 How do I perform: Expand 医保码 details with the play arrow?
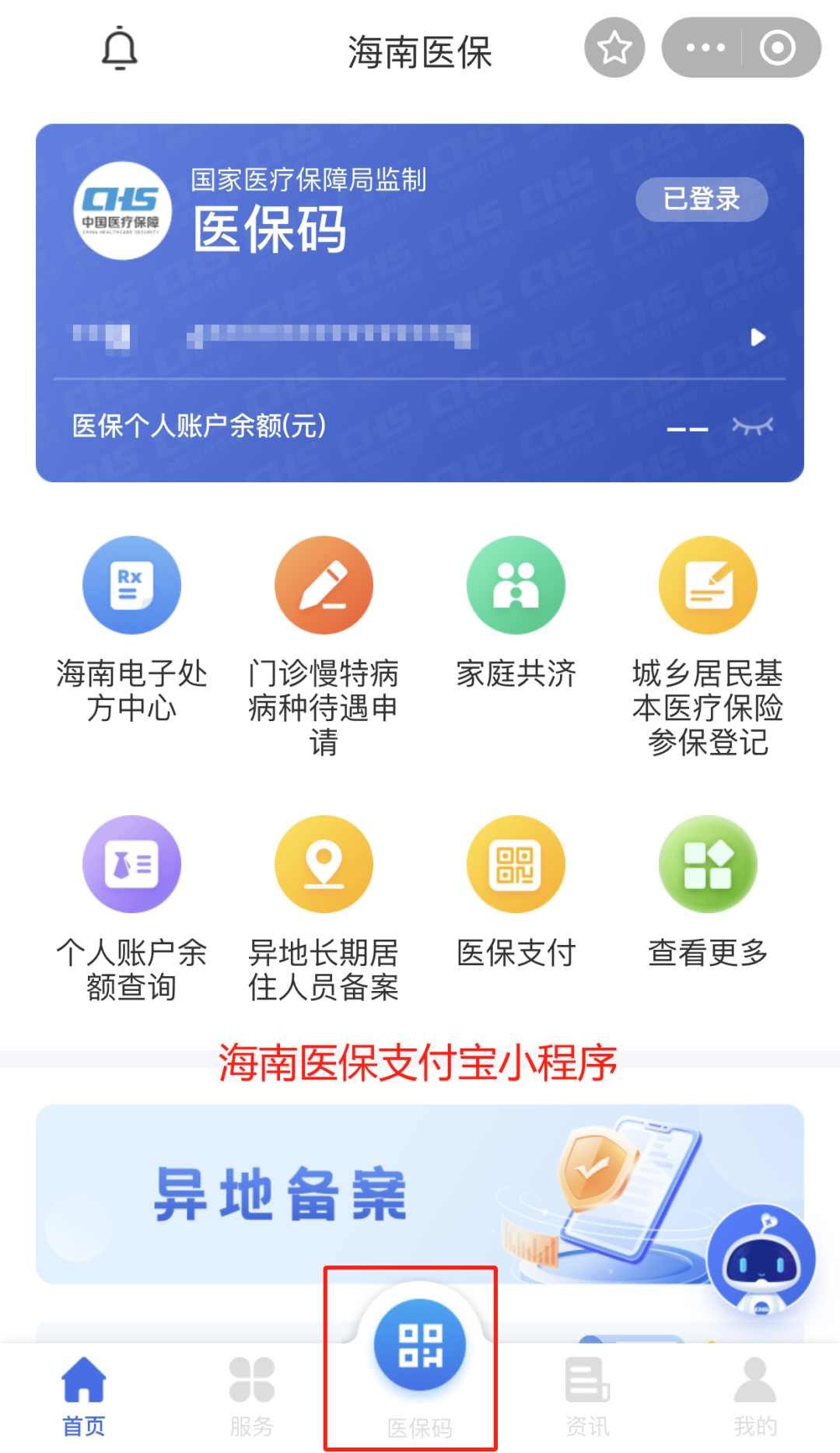pyautogui.click(x=758, y=337)
